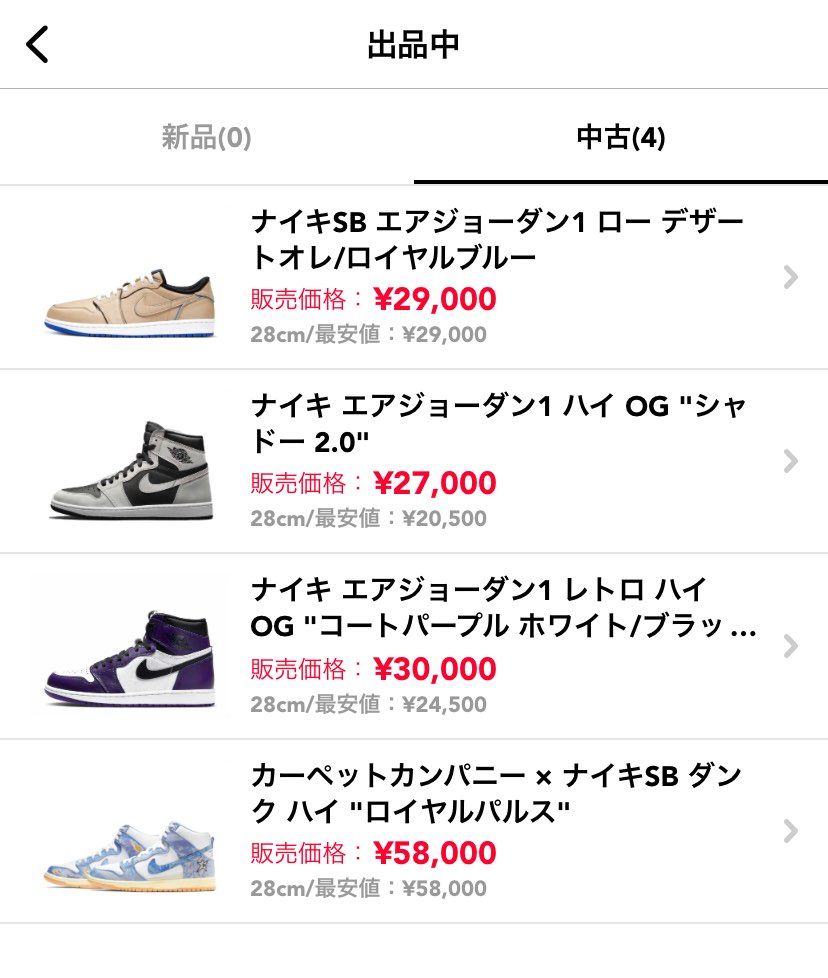Select the ¥29,000 sale price
The width and height of the screenshot is (828, 978).
pyautogui.click(x=438, y=299)
